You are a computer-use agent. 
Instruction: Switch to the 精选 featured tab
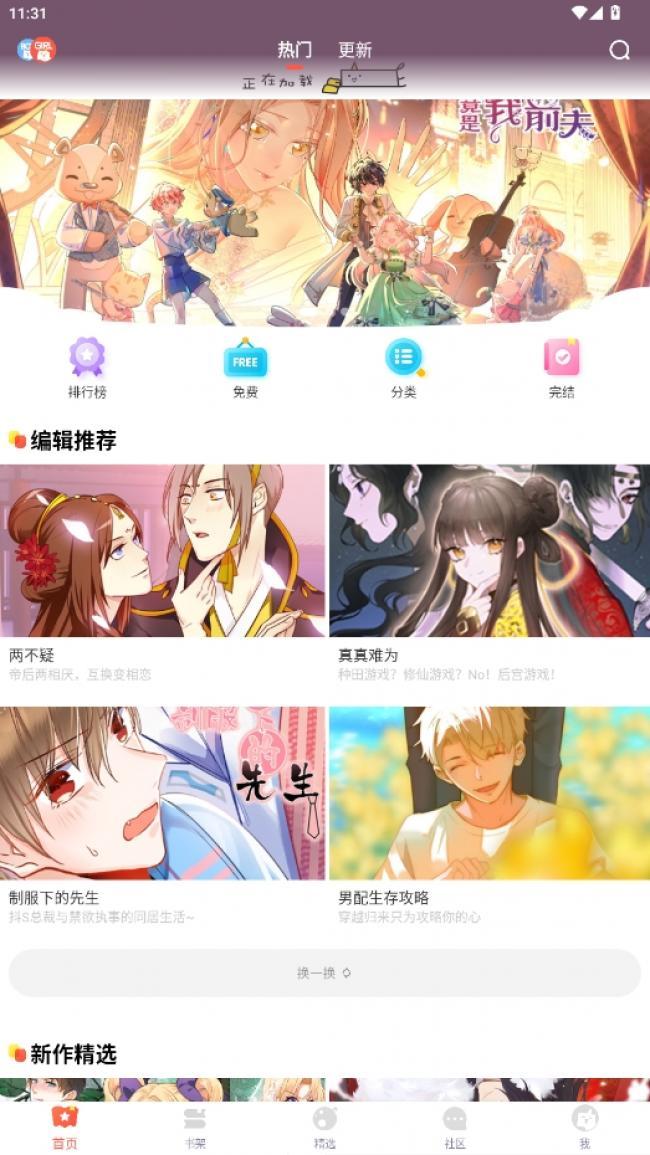(x=325, y=1127)
